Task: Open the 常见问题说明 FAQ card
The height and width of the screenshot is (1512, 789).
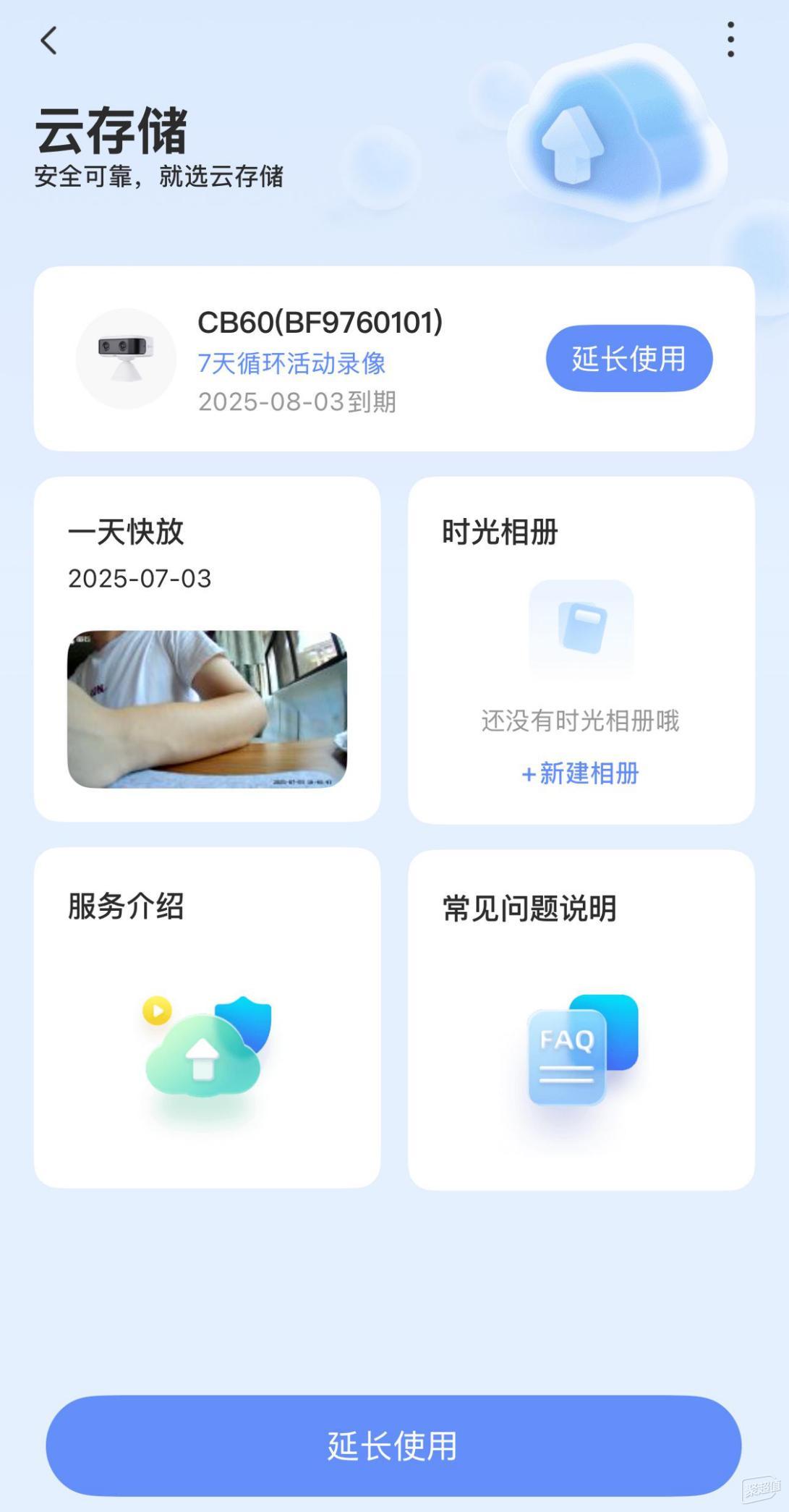Action: point(581,1019)
